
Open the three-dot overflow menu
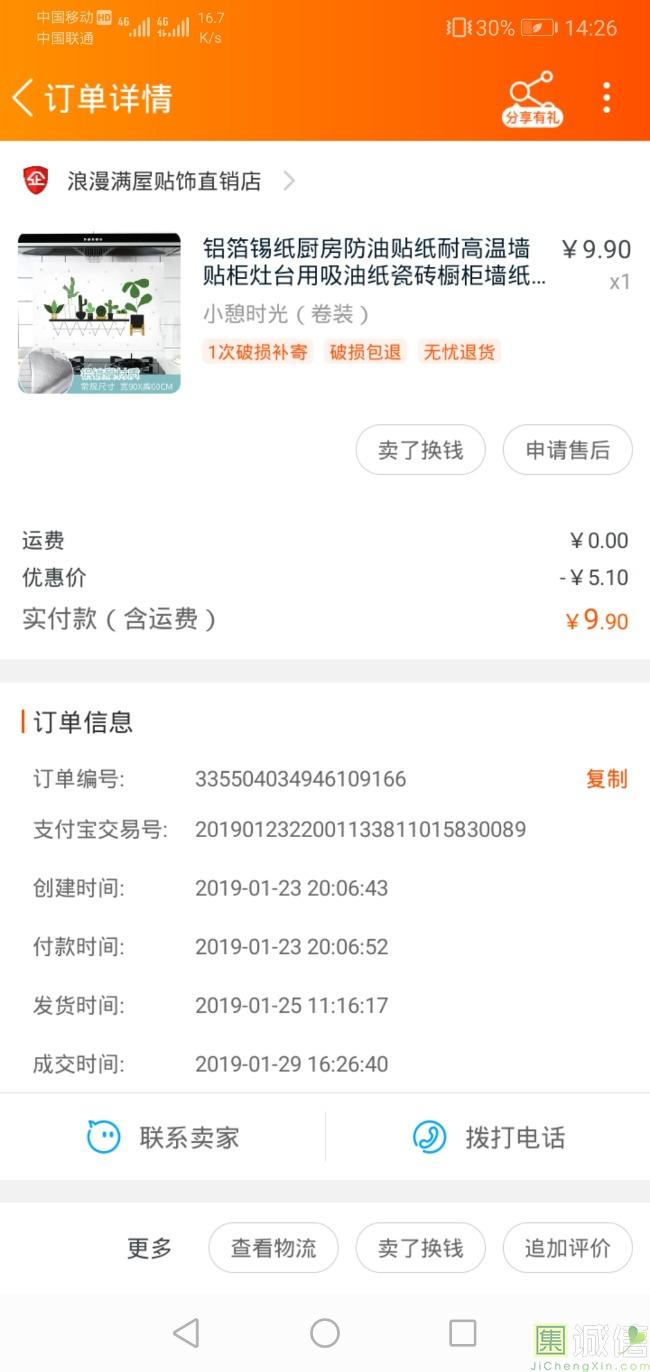coord(606,98)
